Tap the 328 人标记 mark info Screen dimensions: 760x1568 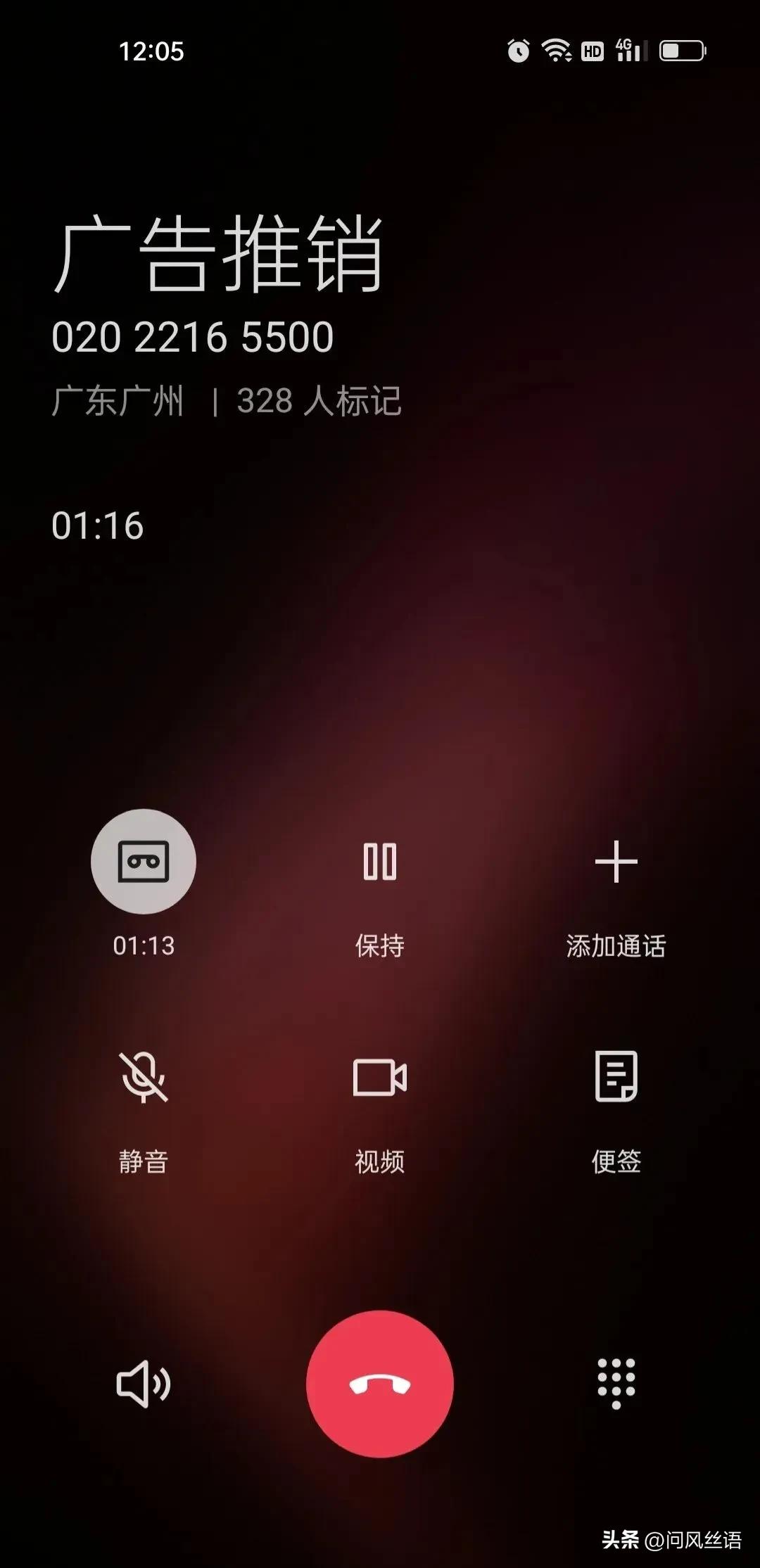coord(319,401)
